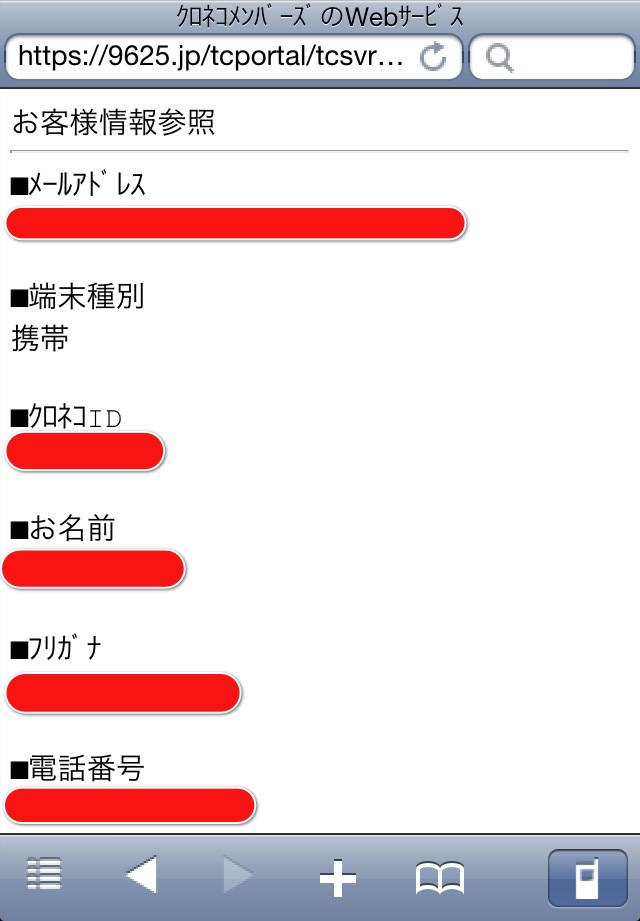
Task: Open the bookmarks book icon
Action: pos(440,878)
